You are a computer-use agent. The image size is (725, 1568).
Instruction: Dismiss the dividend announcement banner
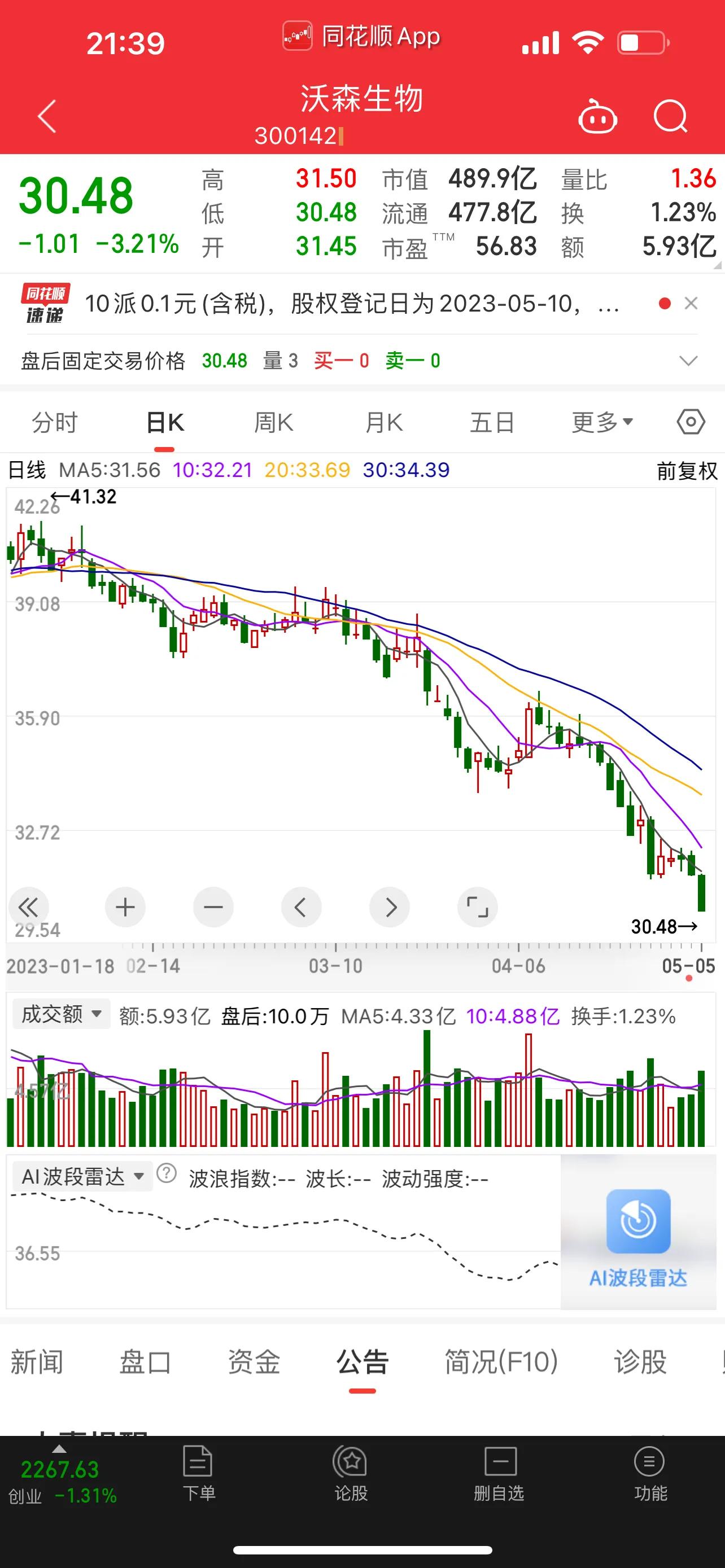692,303
